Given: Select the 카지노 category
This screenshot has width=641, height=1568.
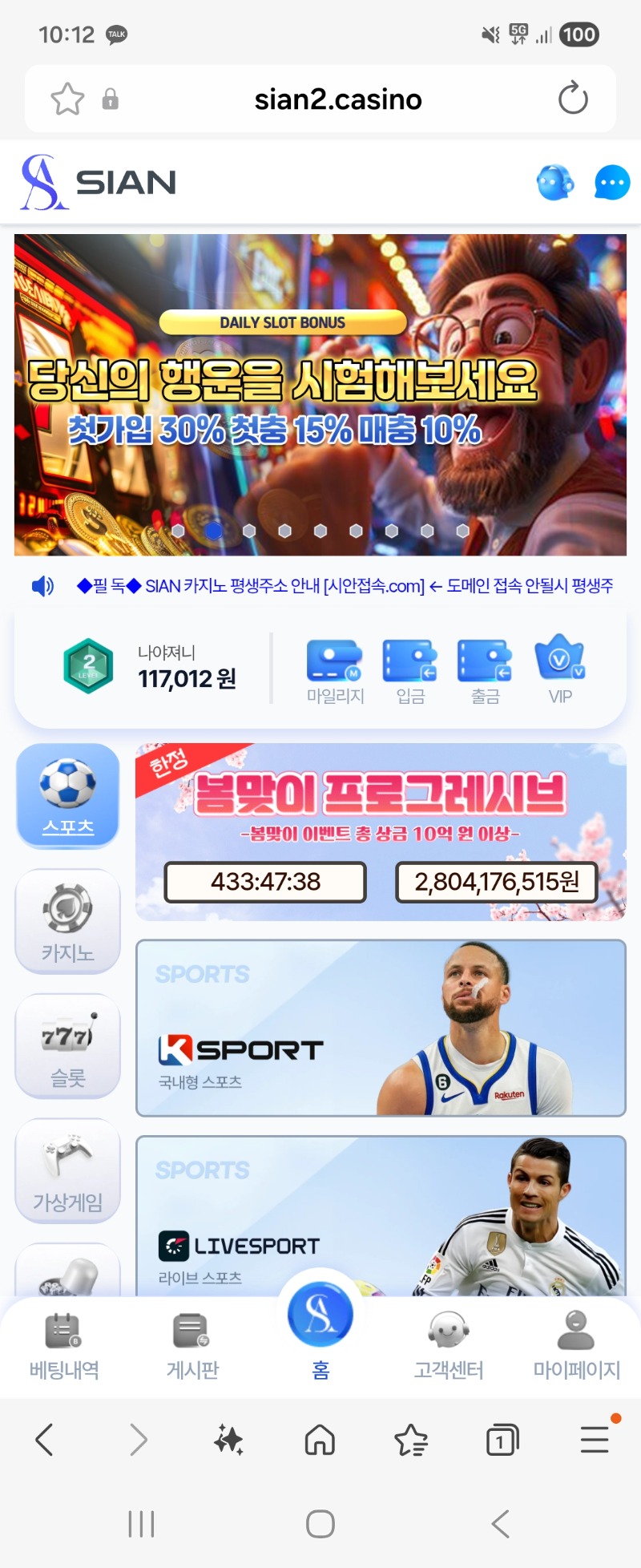Looking at the screenshot, I should click(68, 921).
